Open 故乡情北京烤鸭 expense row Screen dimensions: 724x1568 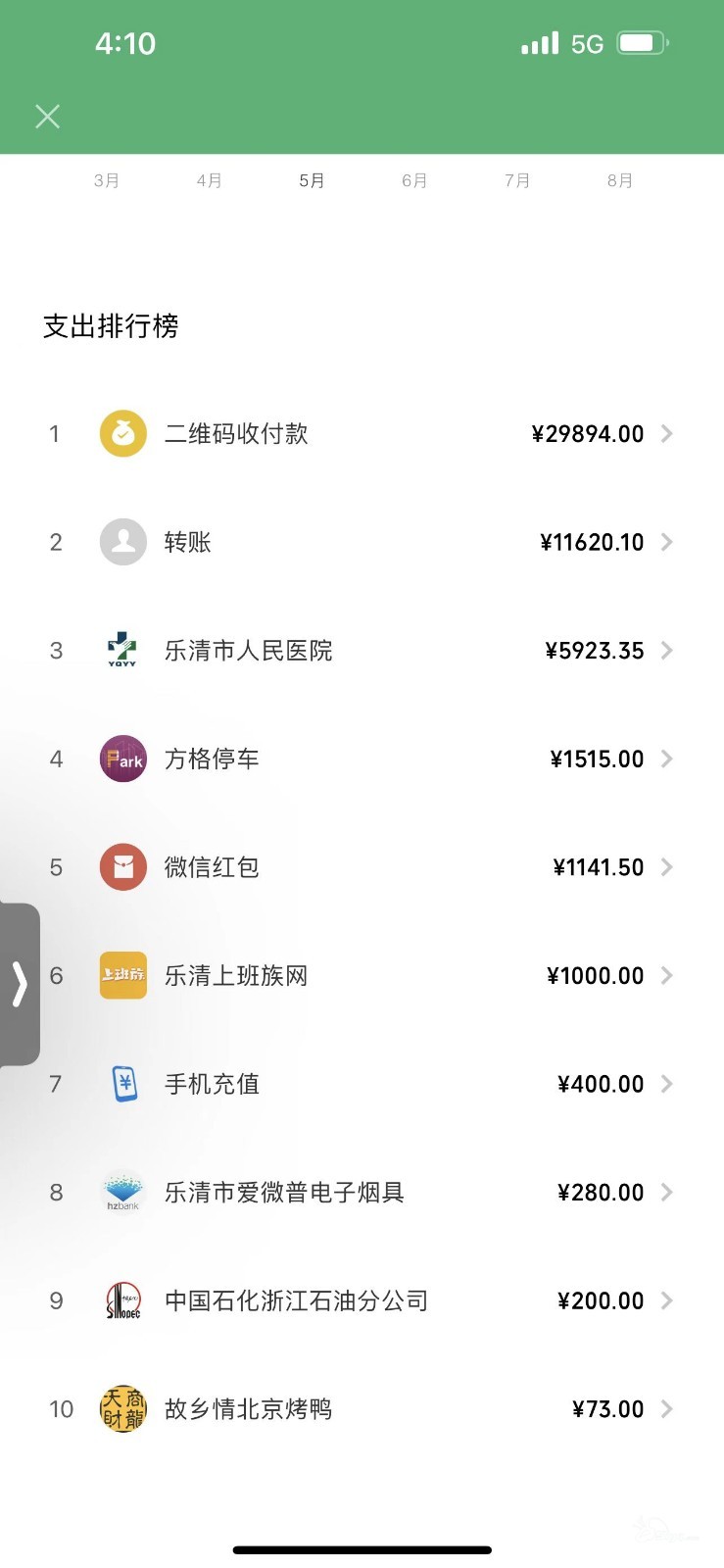coord(362,1409)
